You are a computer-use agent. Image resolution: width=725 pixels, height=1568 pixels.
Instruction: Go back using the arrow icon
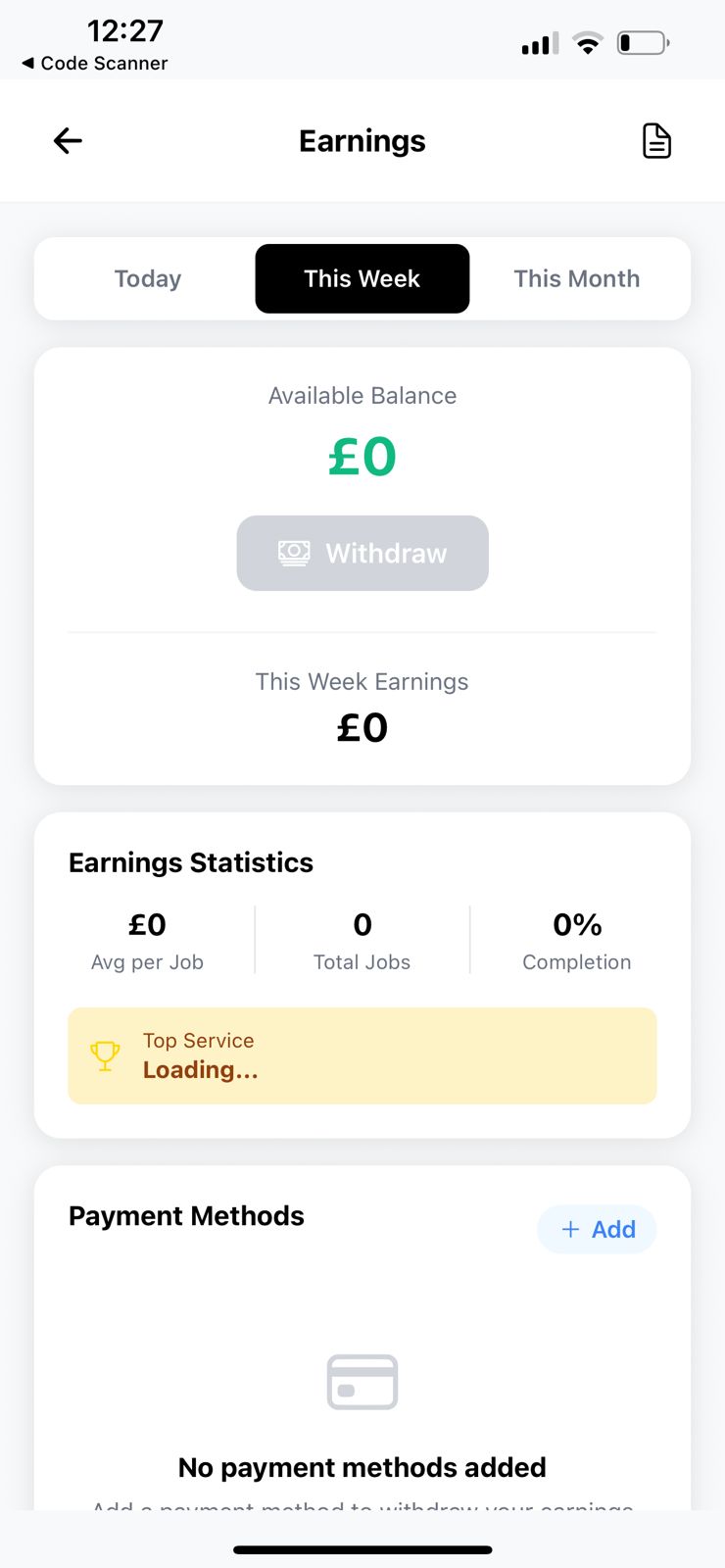tap(68, 141)
